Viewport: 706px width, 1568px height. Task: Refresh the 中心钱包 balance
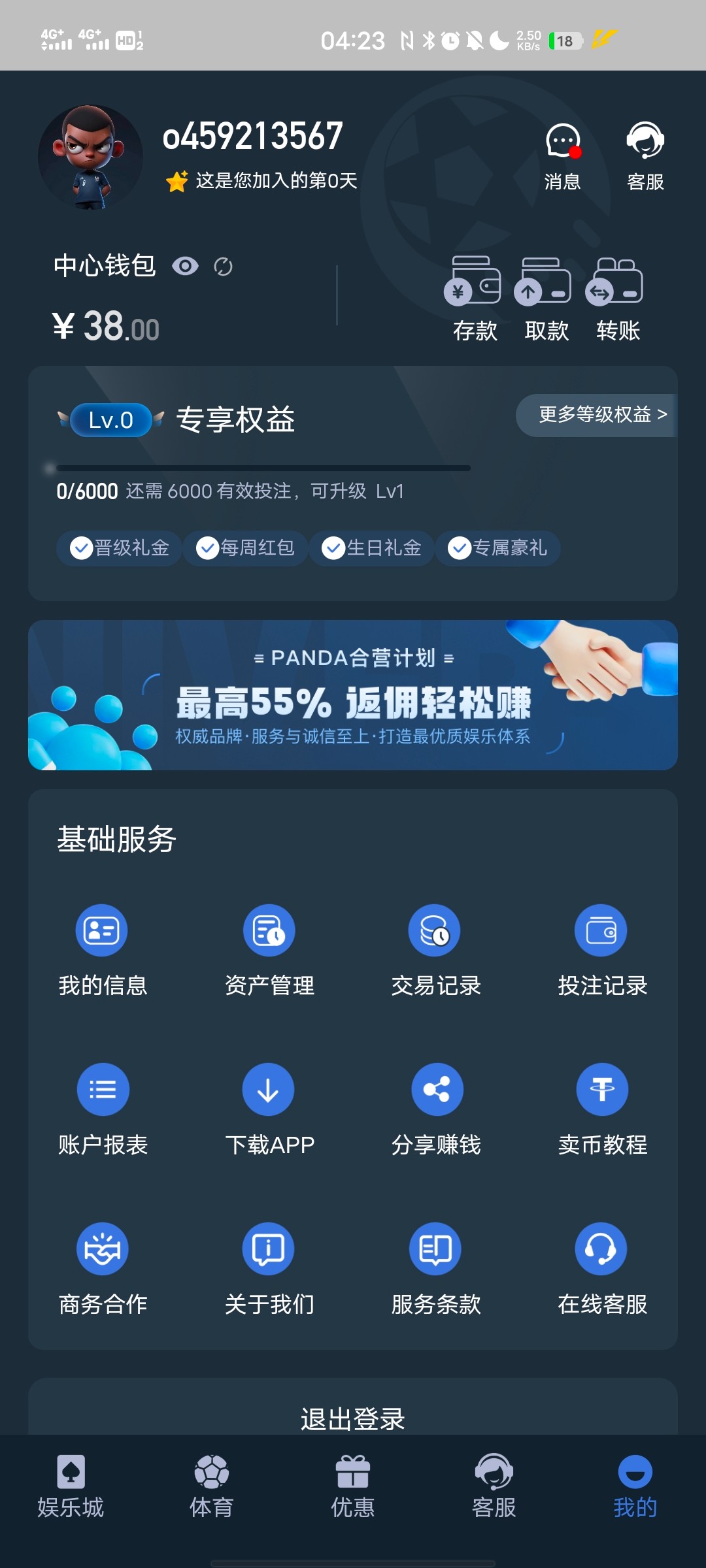point(223,267)
